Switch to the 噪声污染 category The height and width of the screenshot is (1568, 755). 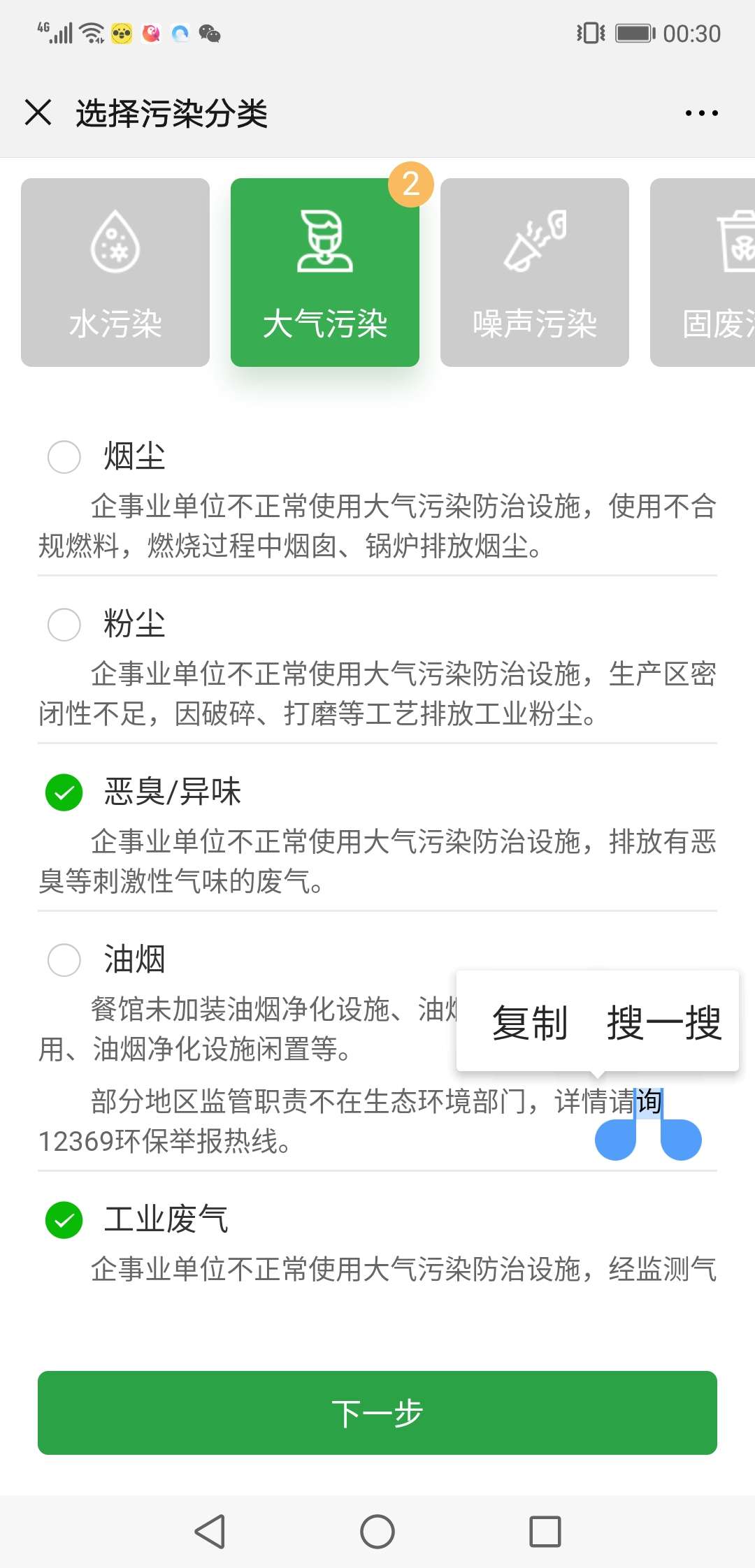pos(535,273)
